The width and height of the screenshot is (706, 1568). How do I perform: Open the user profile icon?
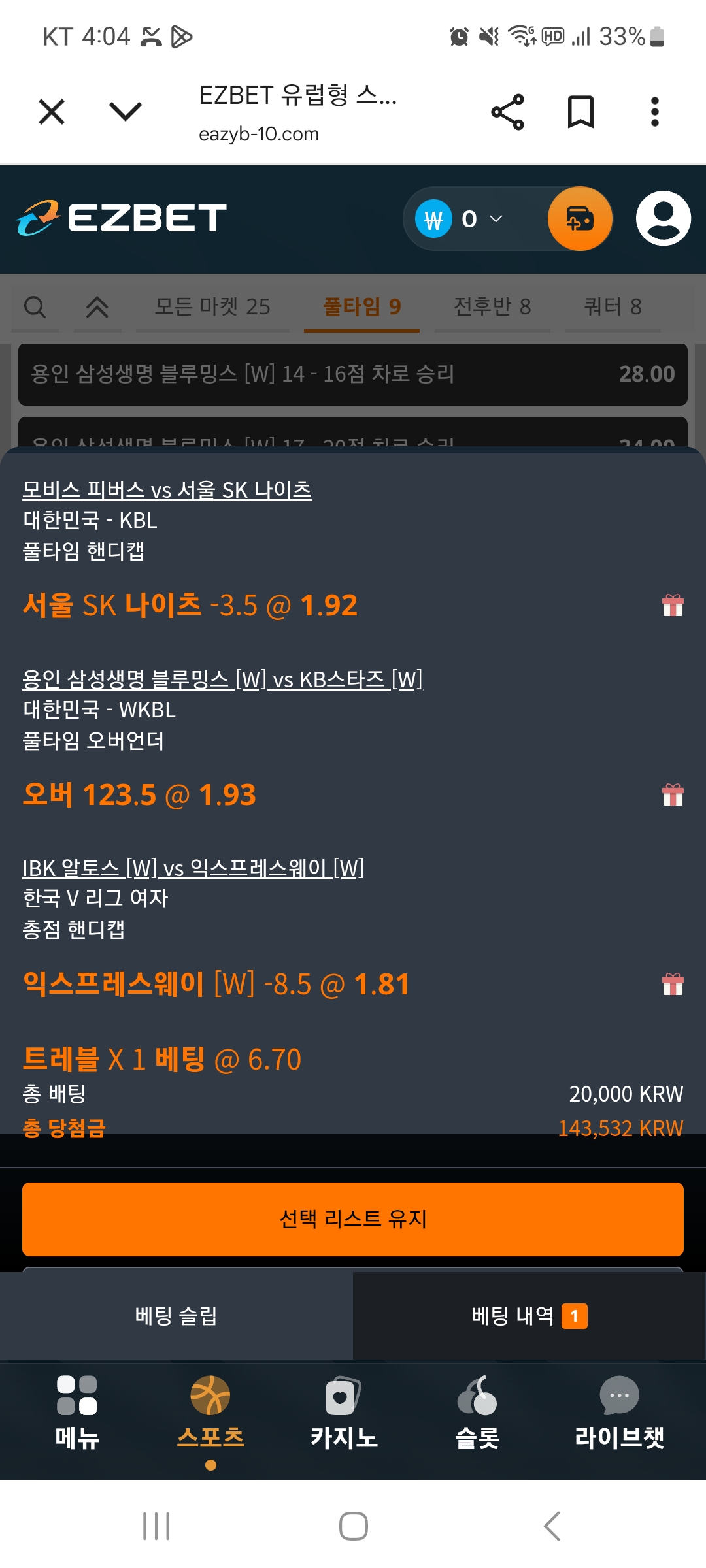point(663,219)
